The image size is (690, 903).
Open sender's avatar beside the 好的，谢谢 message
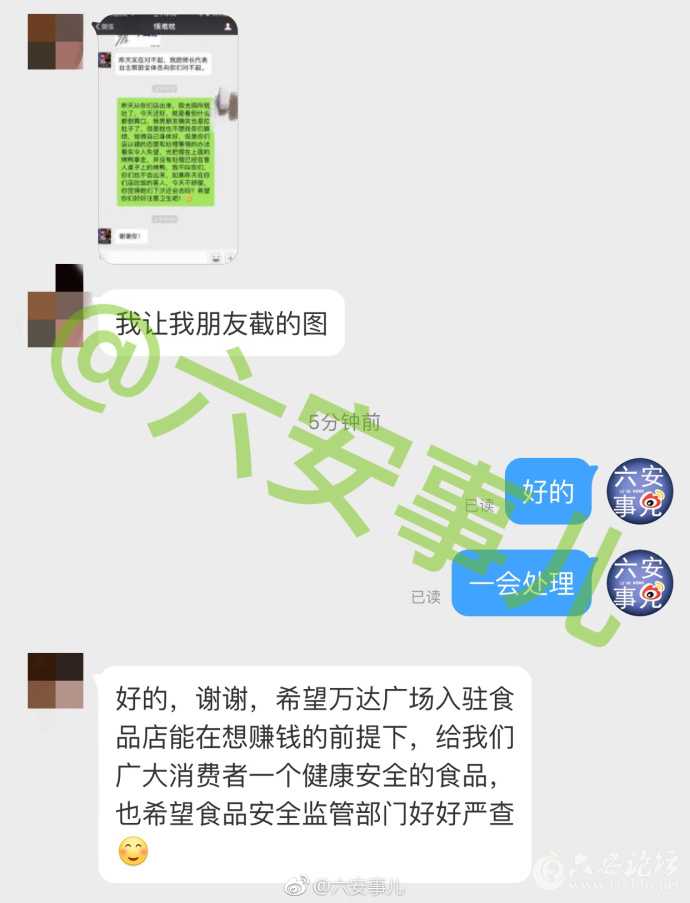coord(56,680)
